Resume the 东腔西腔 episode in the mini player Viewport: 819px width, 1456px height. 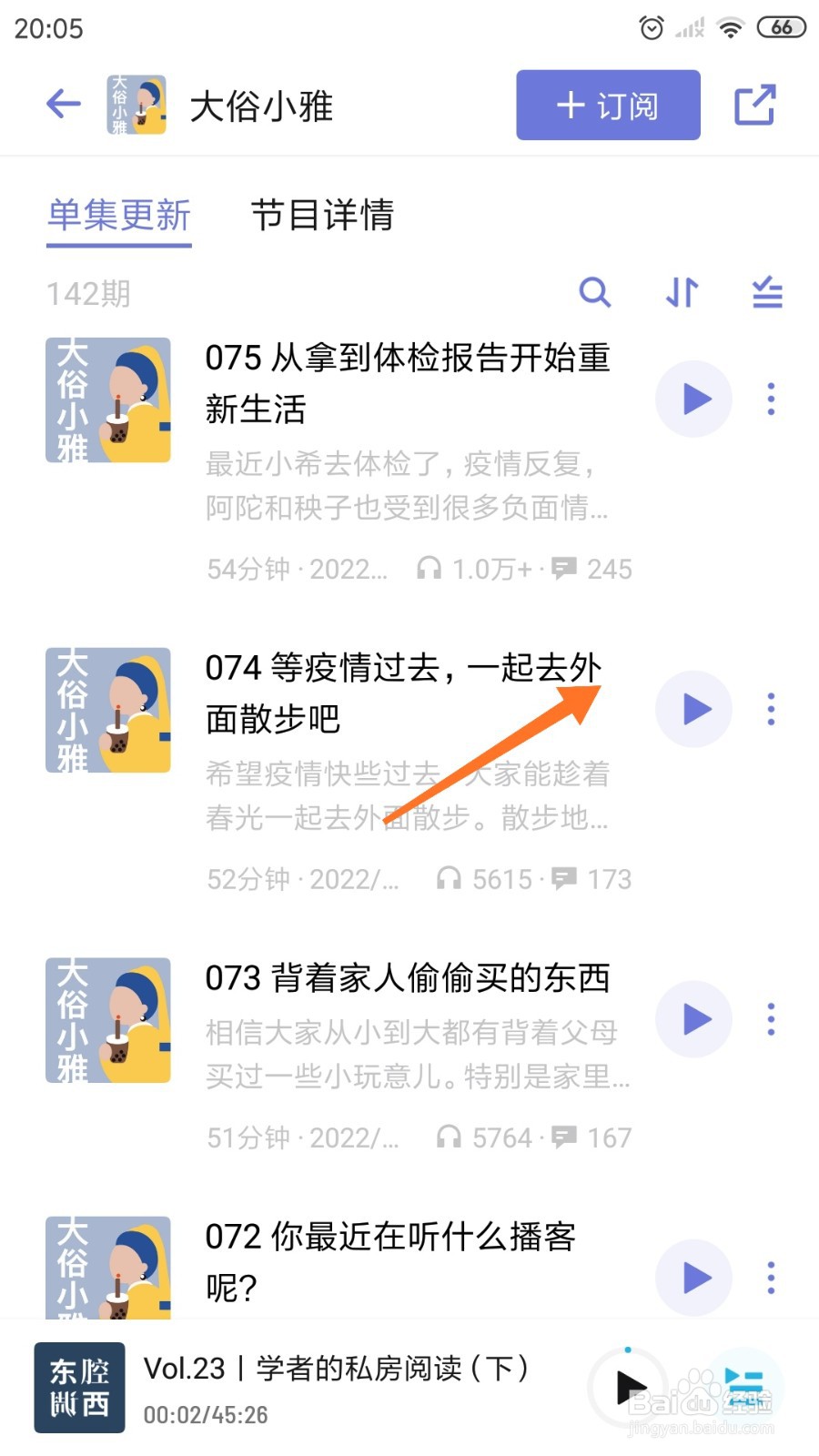630,1388
